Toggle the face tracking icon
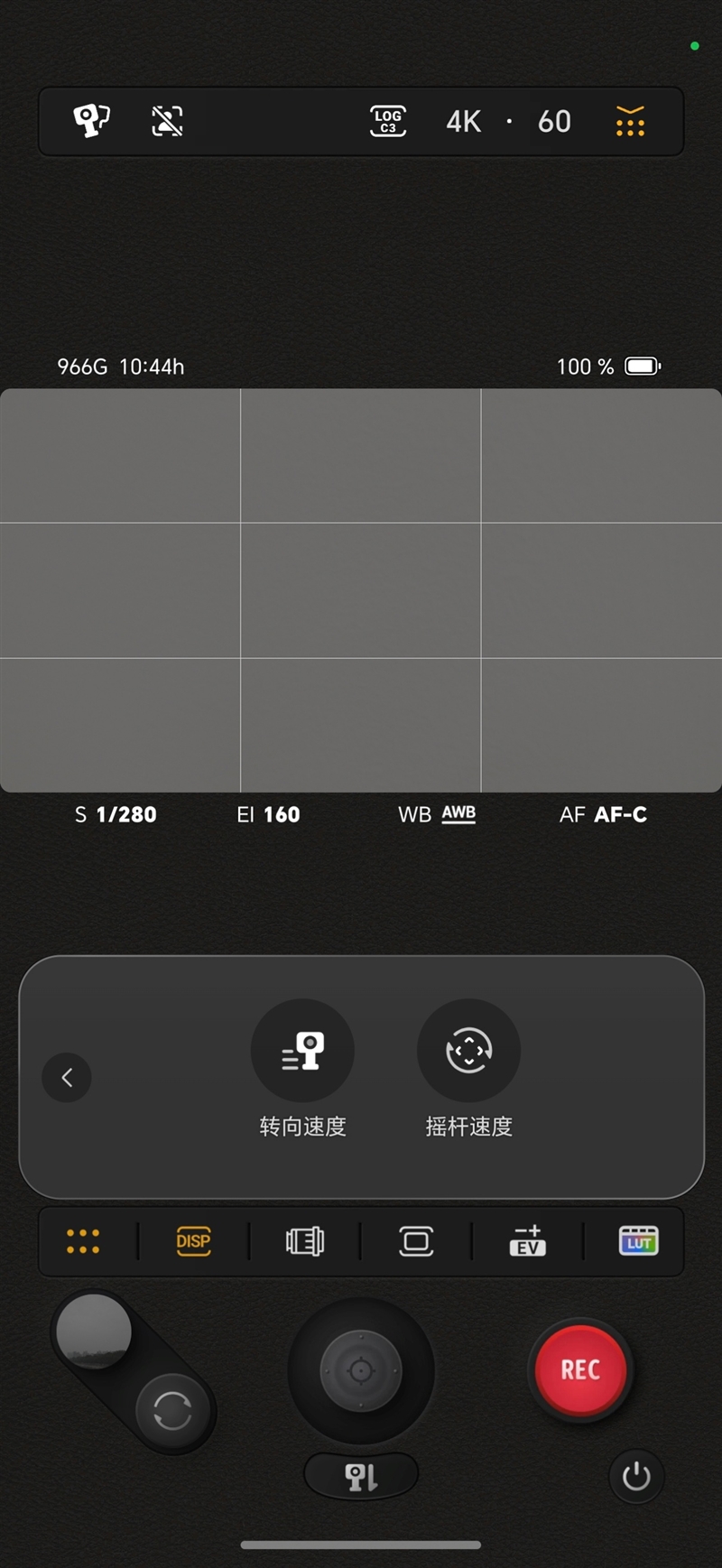 [x=167, y=121]
